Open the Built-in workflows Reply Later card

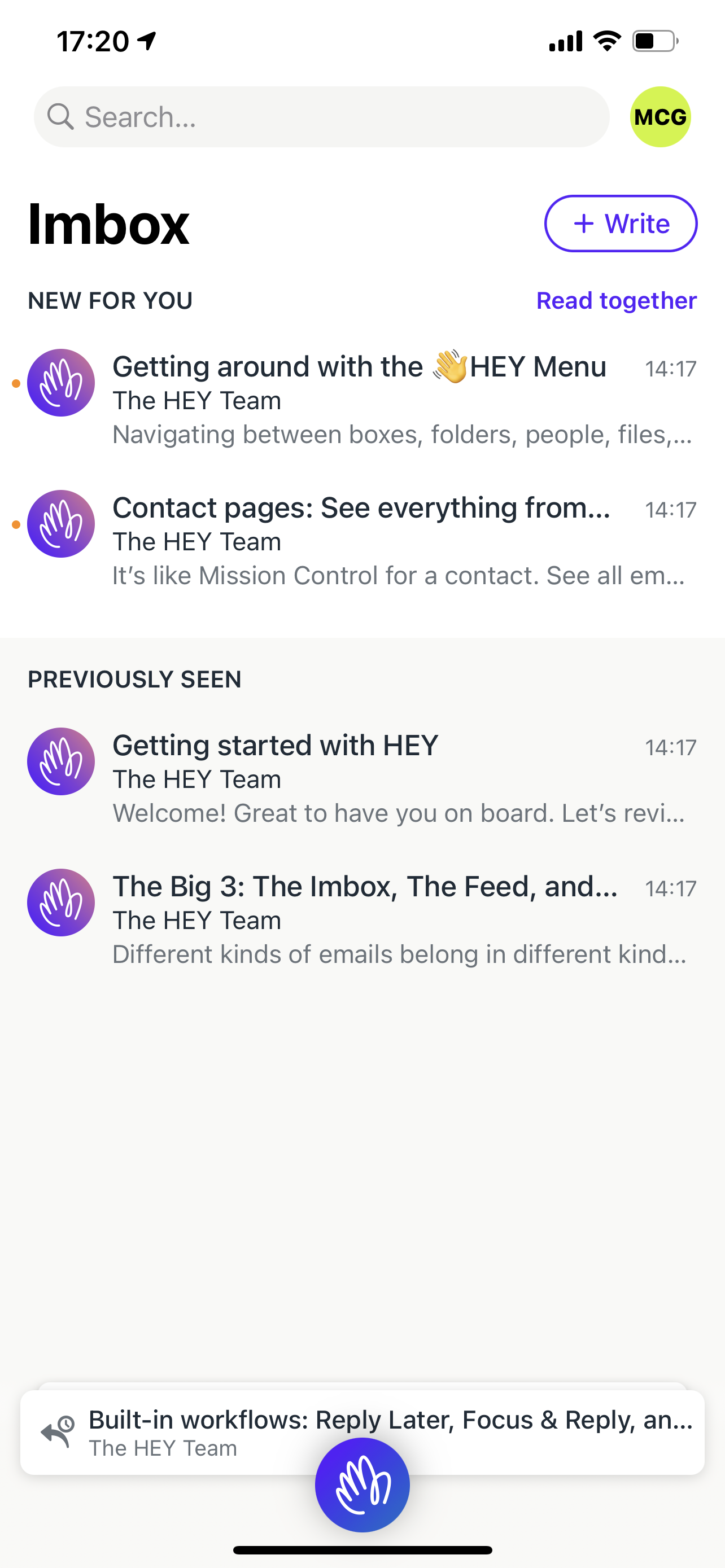pyautogui.click(x=362, y=1431)
